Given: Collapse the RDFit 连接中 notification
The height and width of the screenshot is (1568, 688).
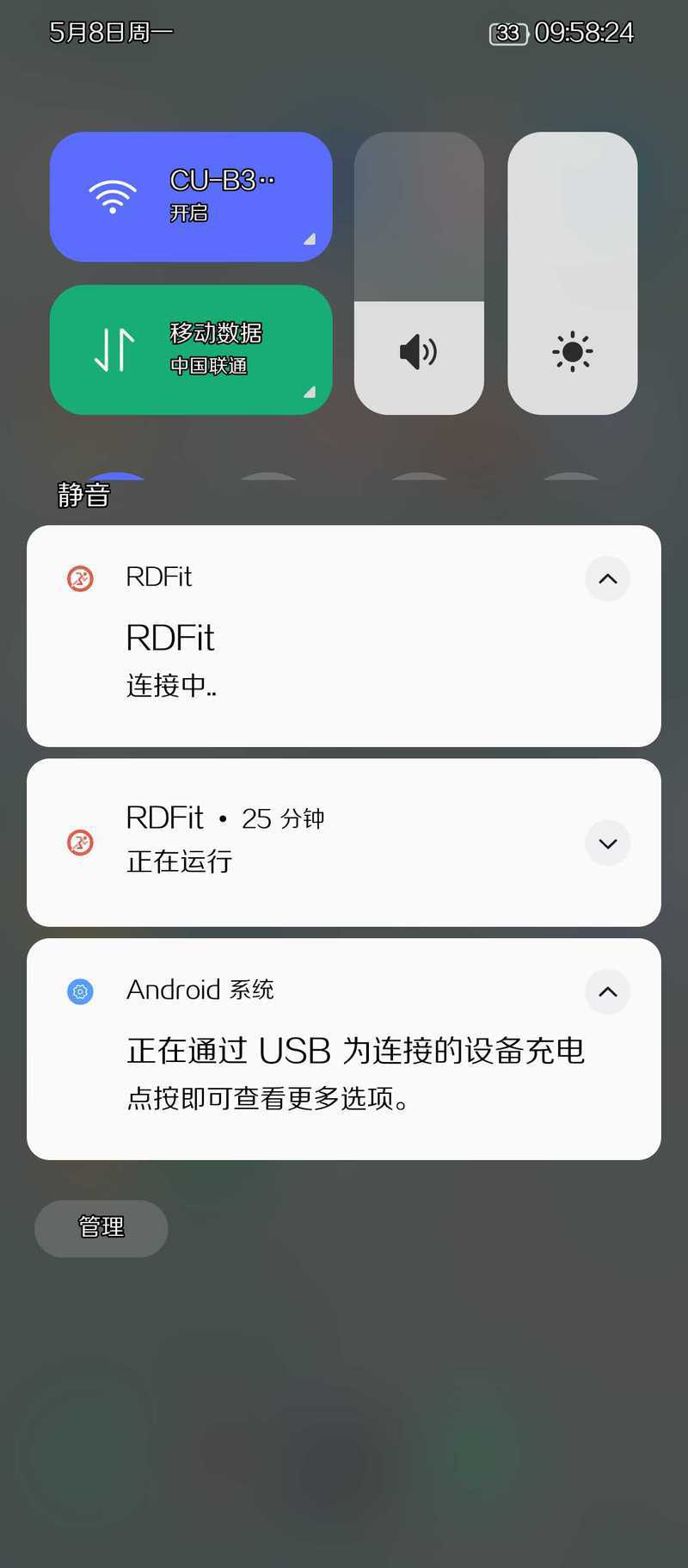Looking at the screenshot, I should (x=607, y=578).
